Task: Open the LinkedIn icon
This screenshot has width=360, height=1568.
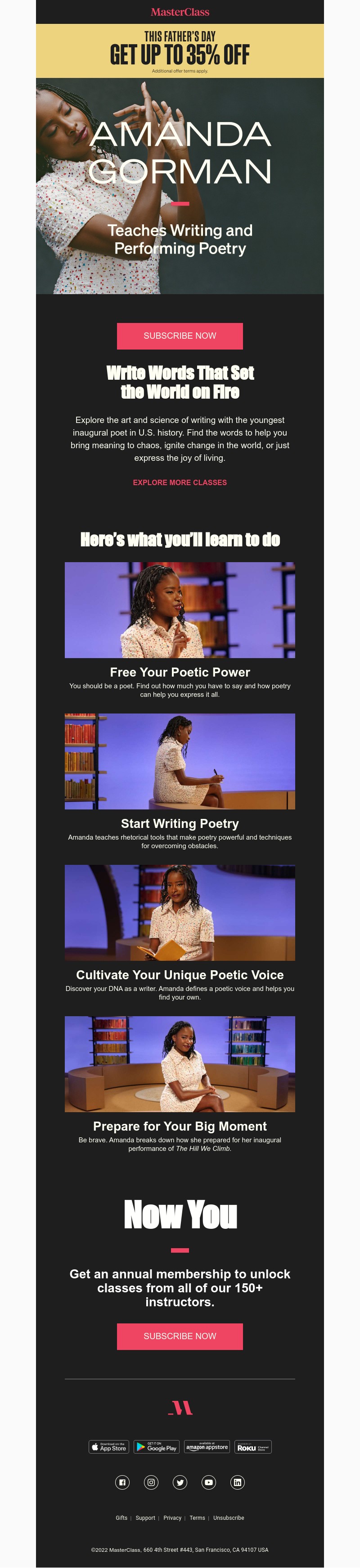Action: point(237,1482)
